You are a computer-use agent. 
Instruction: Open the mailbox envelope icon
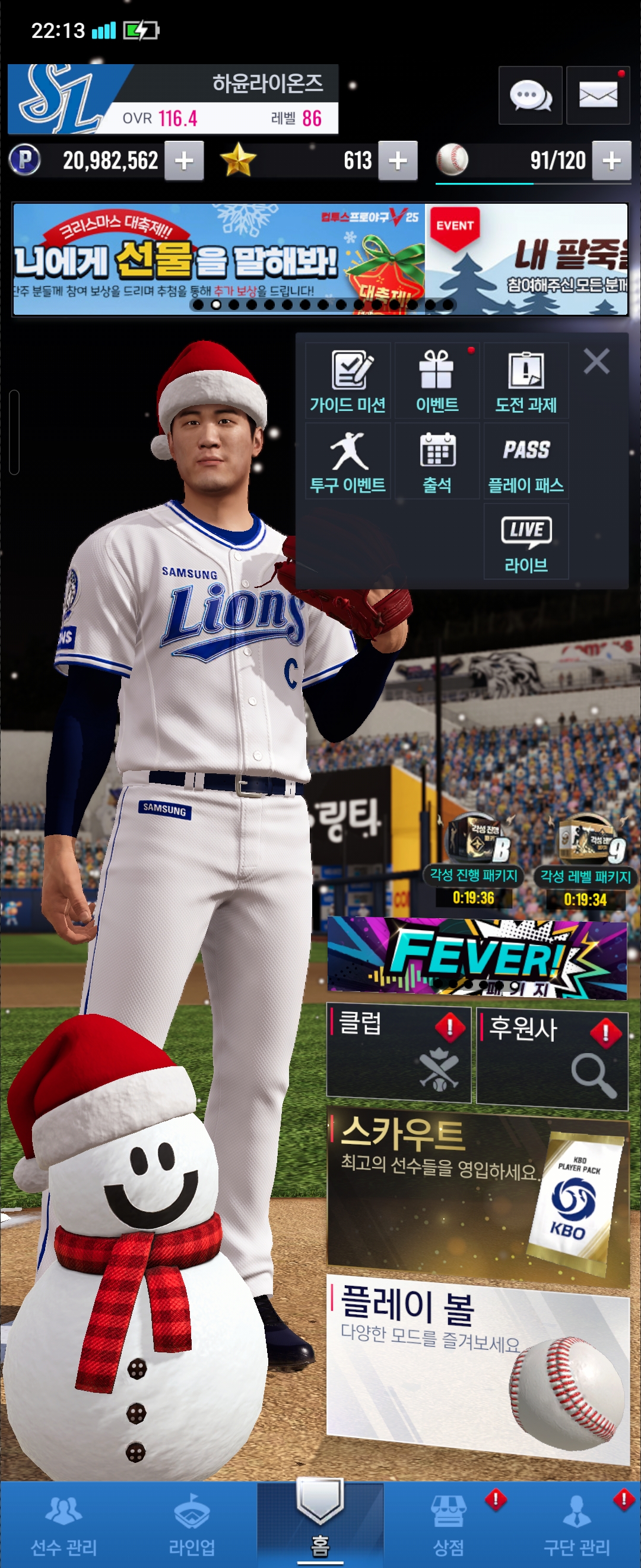pyautogui.click(x=597, y=96)
